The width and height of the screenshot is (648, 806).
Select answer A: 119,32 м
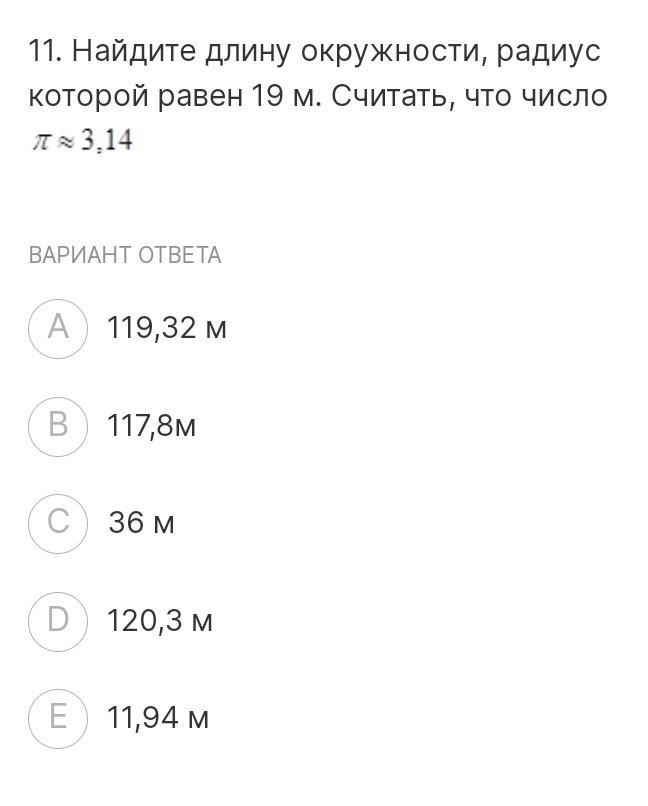point(58,327)
